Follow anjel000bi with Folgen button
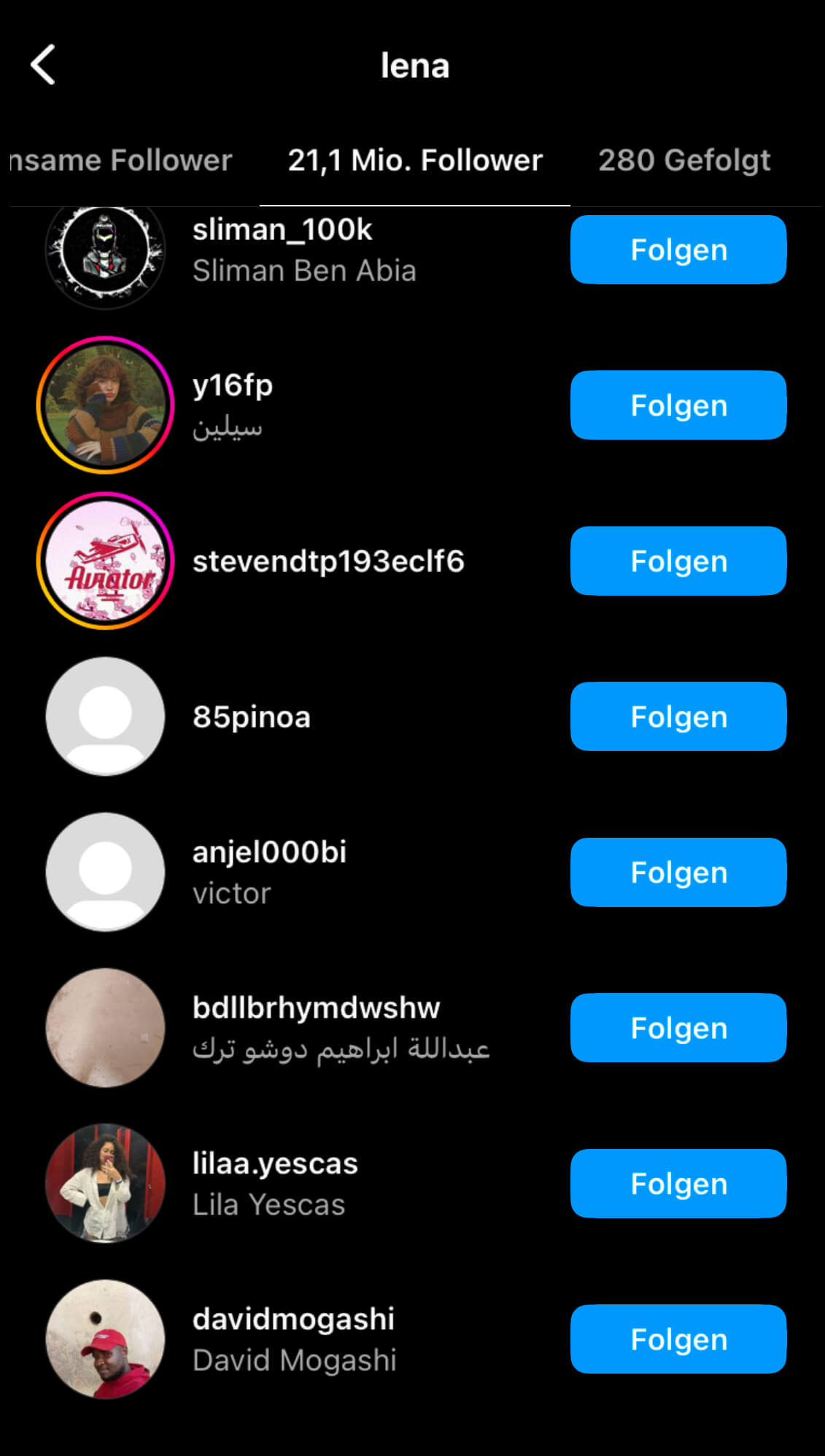This screenshot has width=825, height=1456. click(x=678, y=872)
